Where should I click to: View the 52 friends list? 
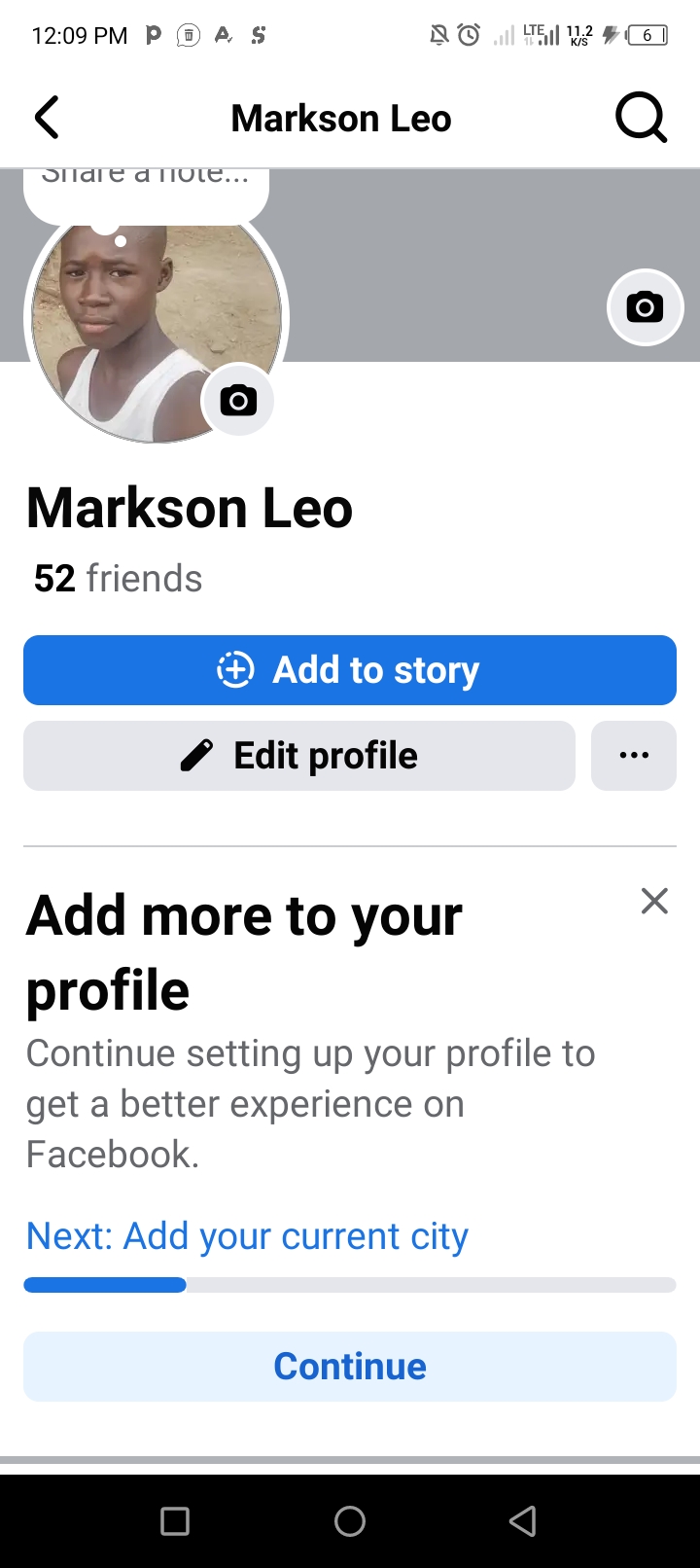119,579
